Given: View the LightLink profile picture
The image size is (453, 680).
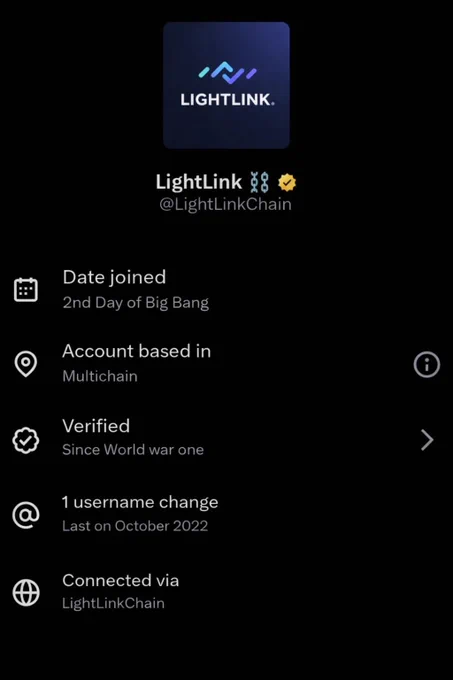Looking at the screenshot, I should coord(226,85).
